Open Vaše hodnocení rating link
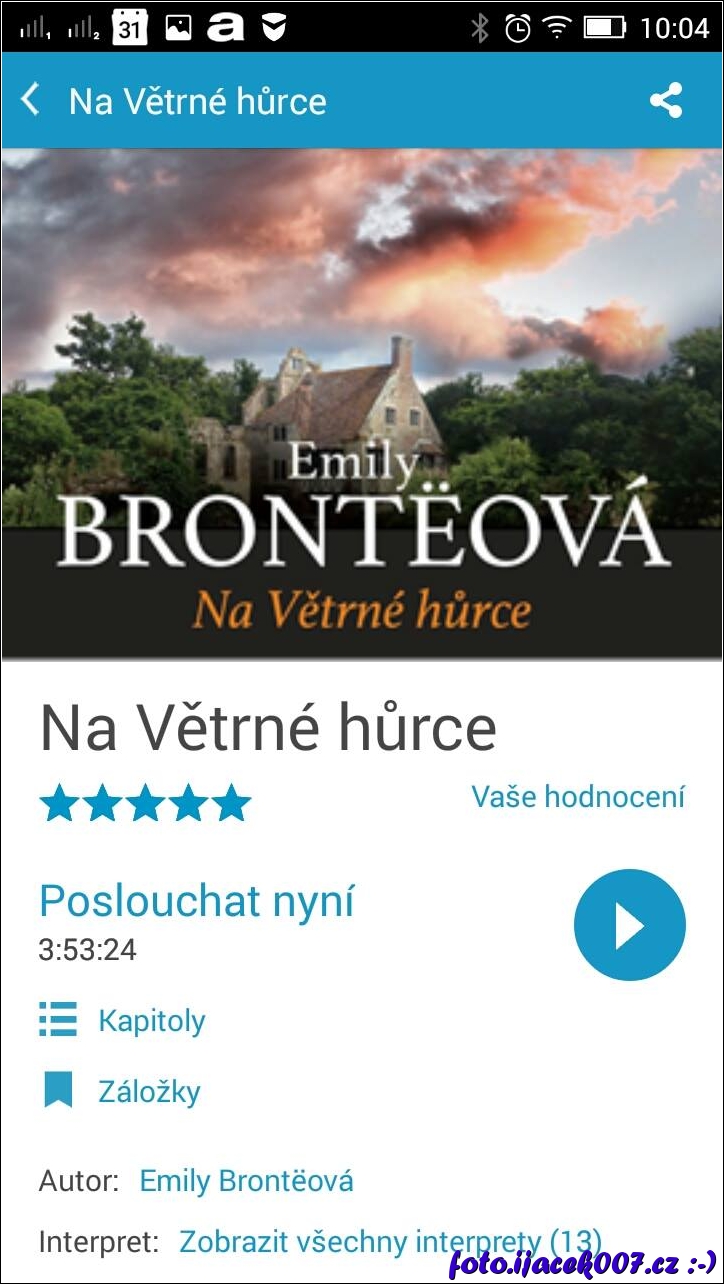This screenshot has height=1284, width=724. [578, 797]
